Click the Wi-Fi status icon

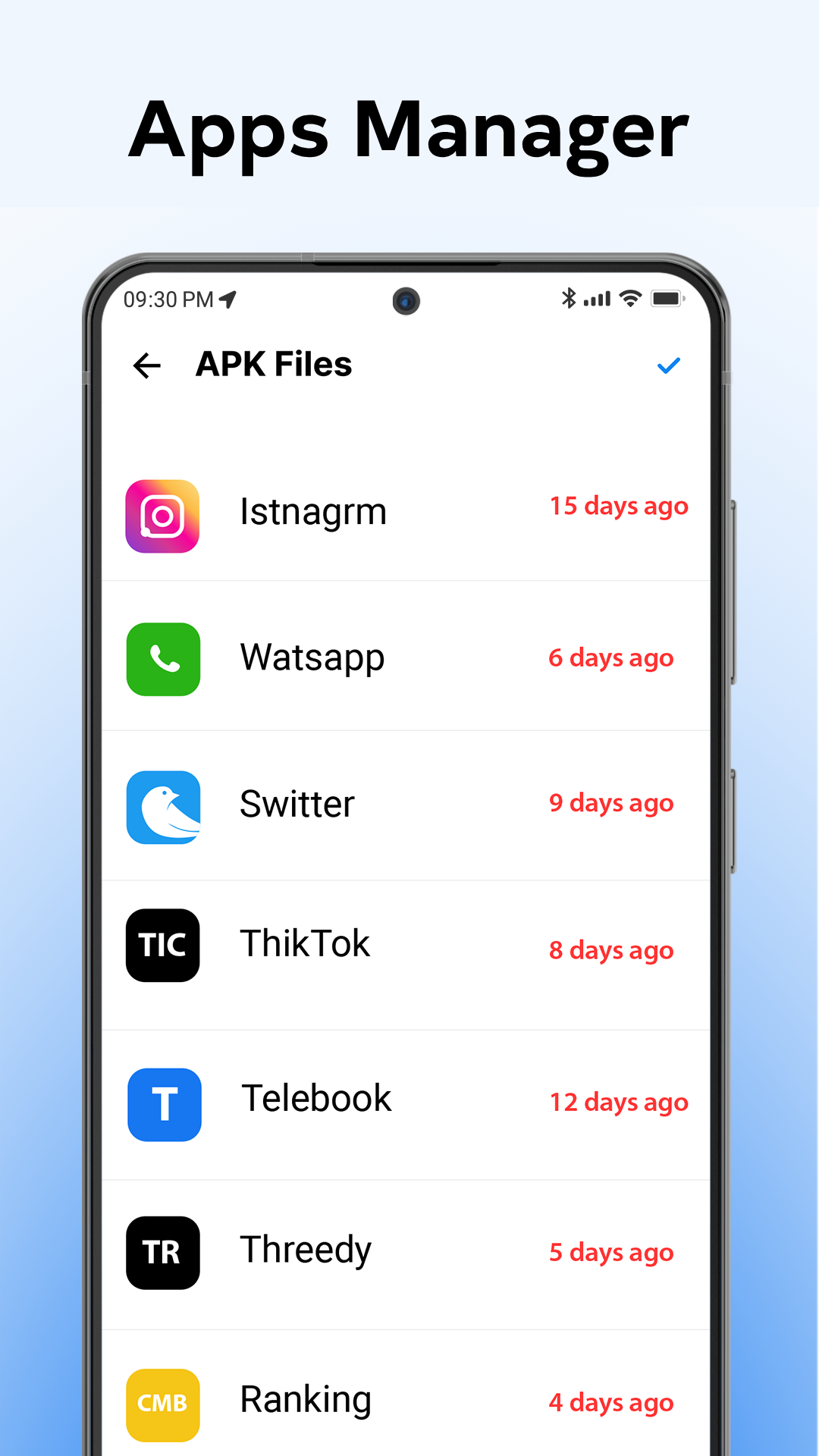pyautogui.click(x=629, y=298)
